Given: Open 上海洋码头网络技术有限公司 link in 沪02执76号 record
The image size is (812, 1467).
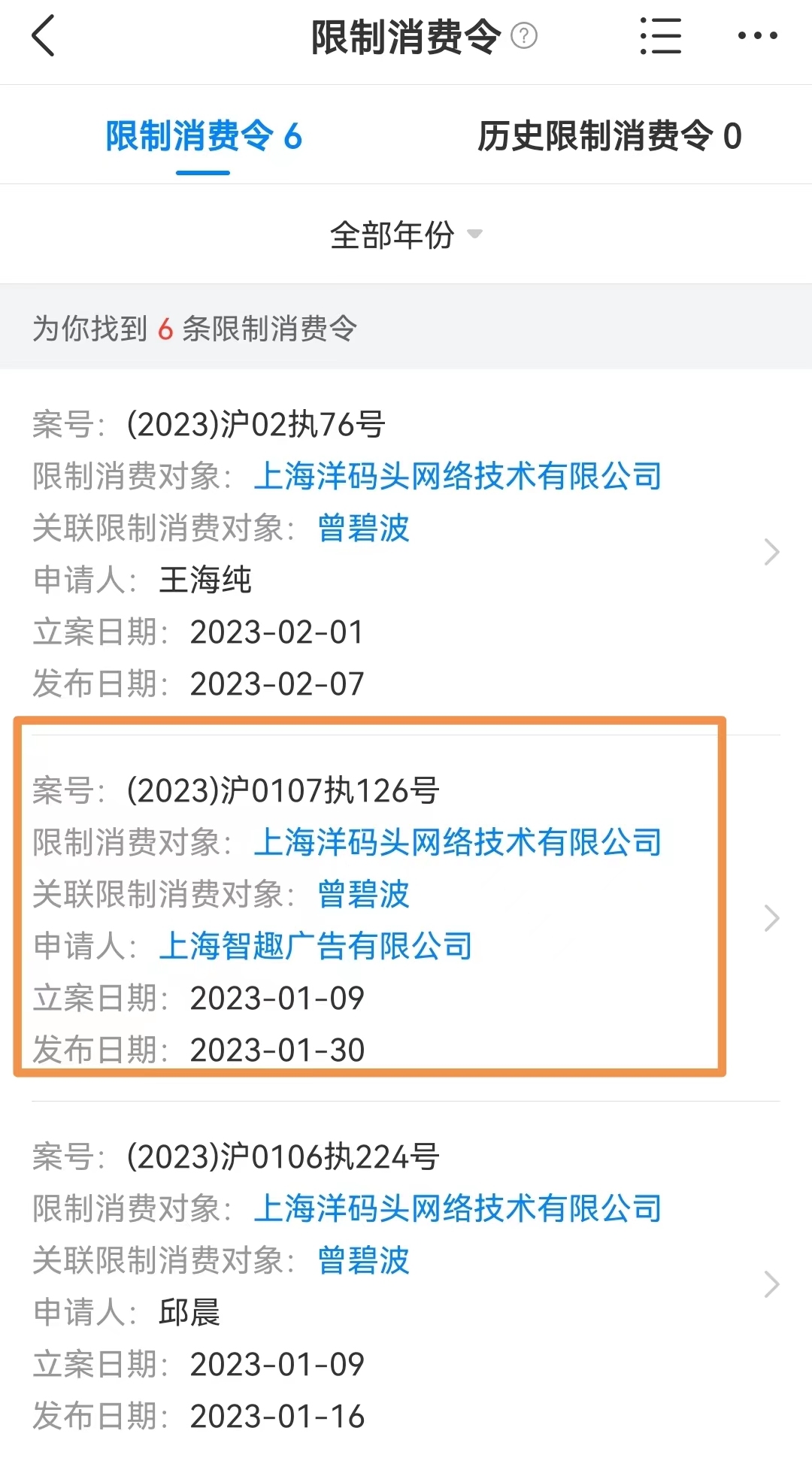Looking at the screenshot, I should (x=457, y=476).
